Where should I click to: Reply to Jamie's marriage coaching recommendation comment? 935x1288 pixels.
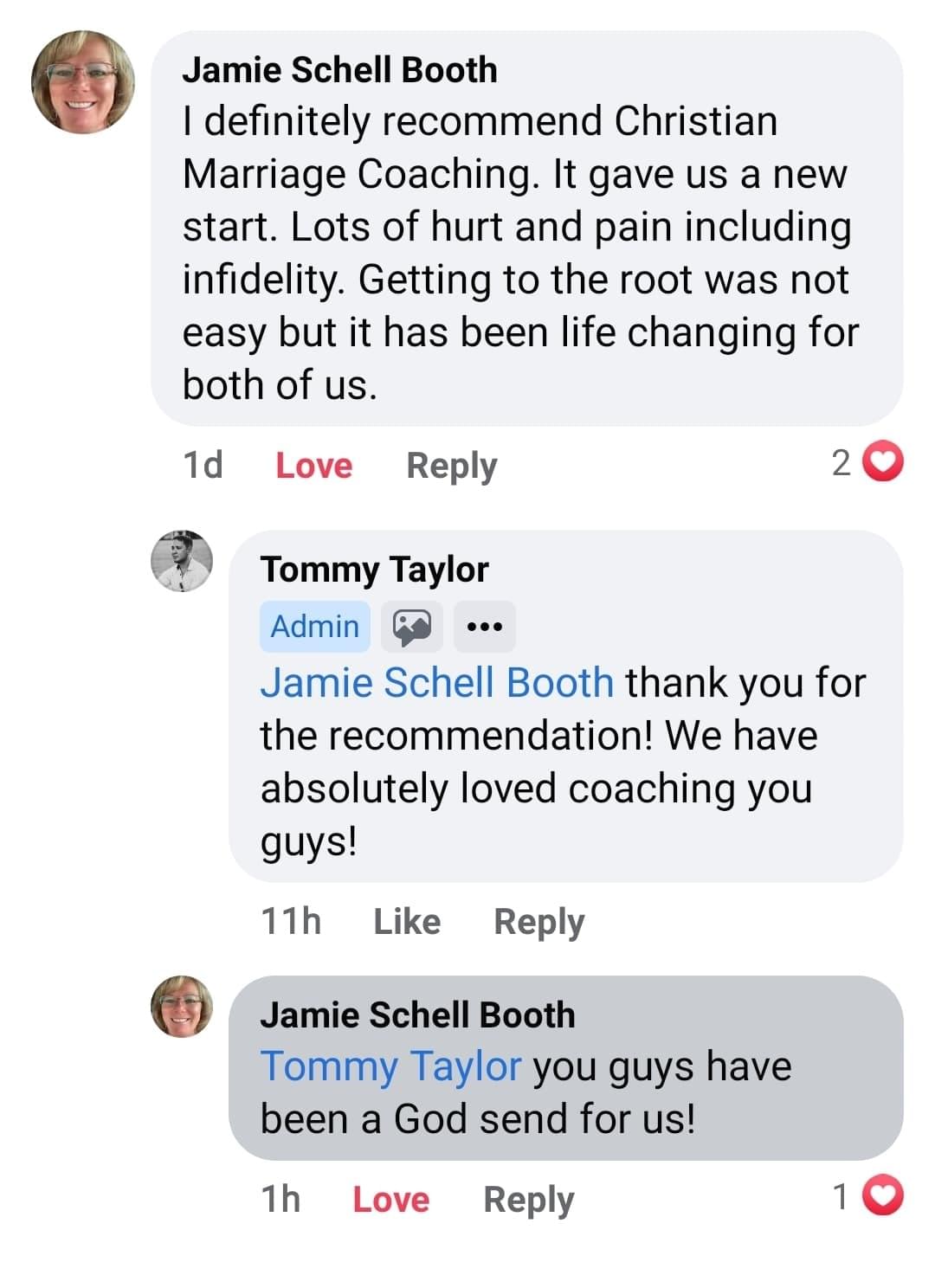(x=451, y=466)
